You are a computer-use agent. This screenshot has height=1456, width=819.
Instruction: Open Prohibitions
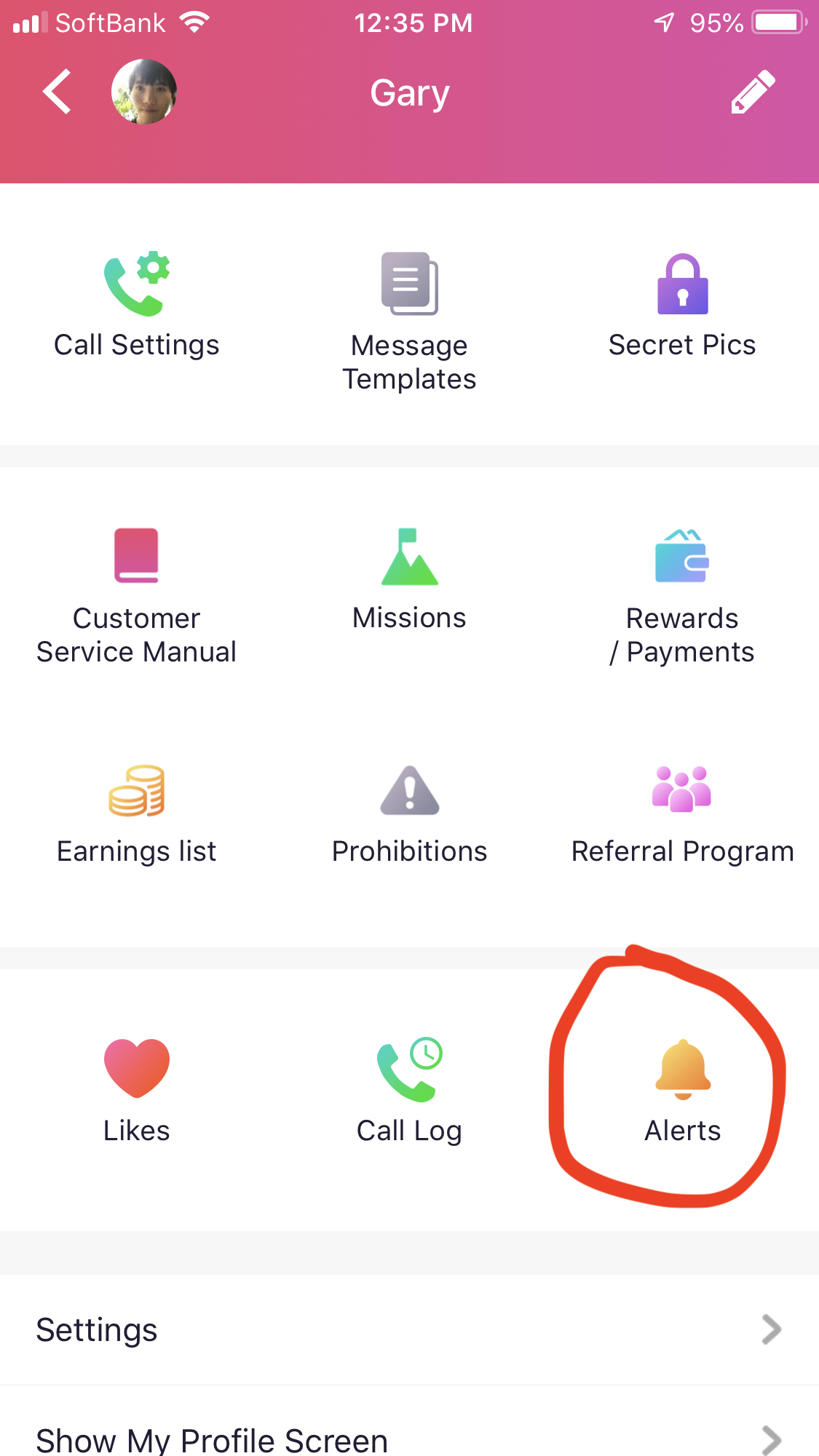409,815
